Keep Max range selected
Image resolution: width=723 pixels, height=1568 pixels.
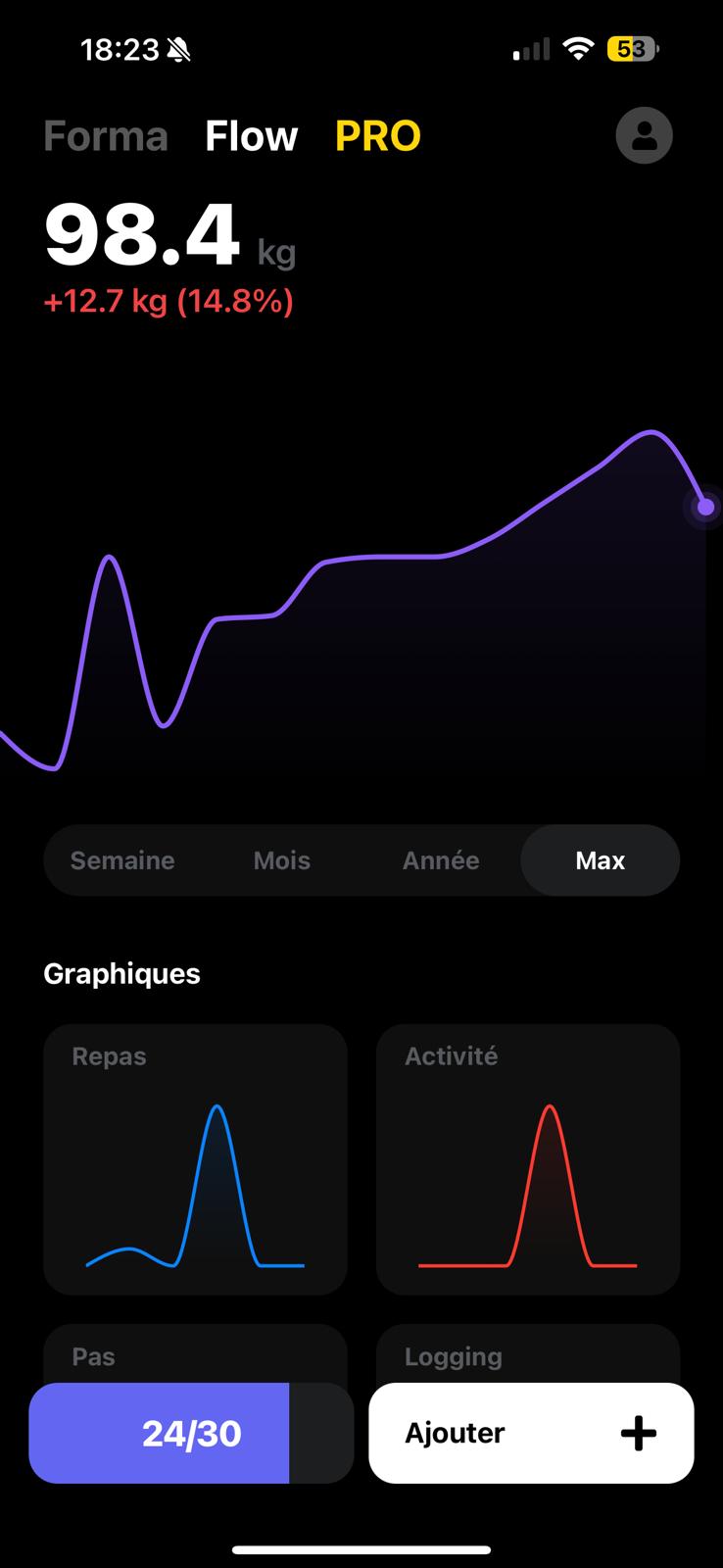point(600,860)
